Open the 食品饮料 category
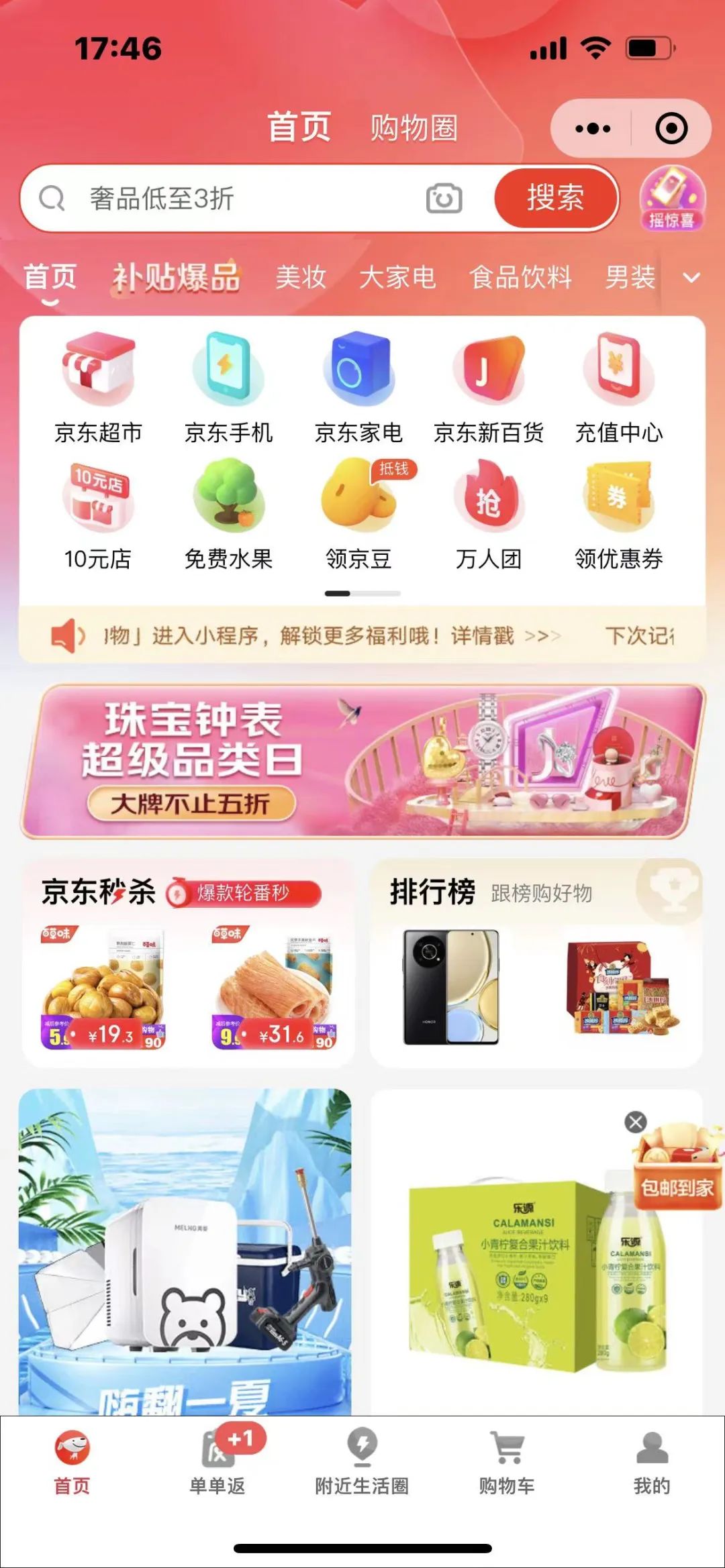725x1568 pixels. pyautogui.click(x=522, y=279)
